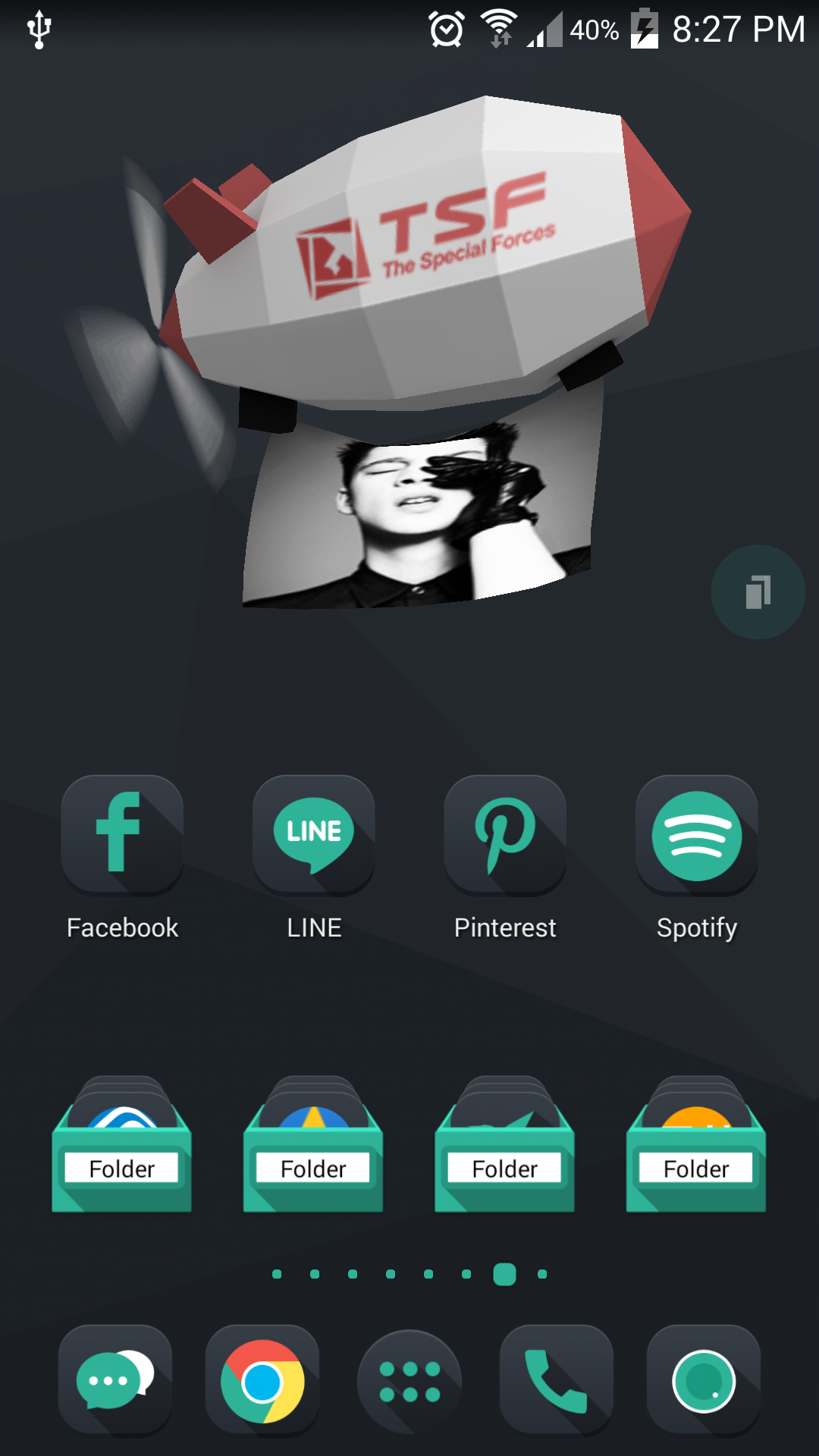This screenshot has width=819, height=1456.
Task: Tap the Folder label on the second folder
Action: click(313, 1169)
